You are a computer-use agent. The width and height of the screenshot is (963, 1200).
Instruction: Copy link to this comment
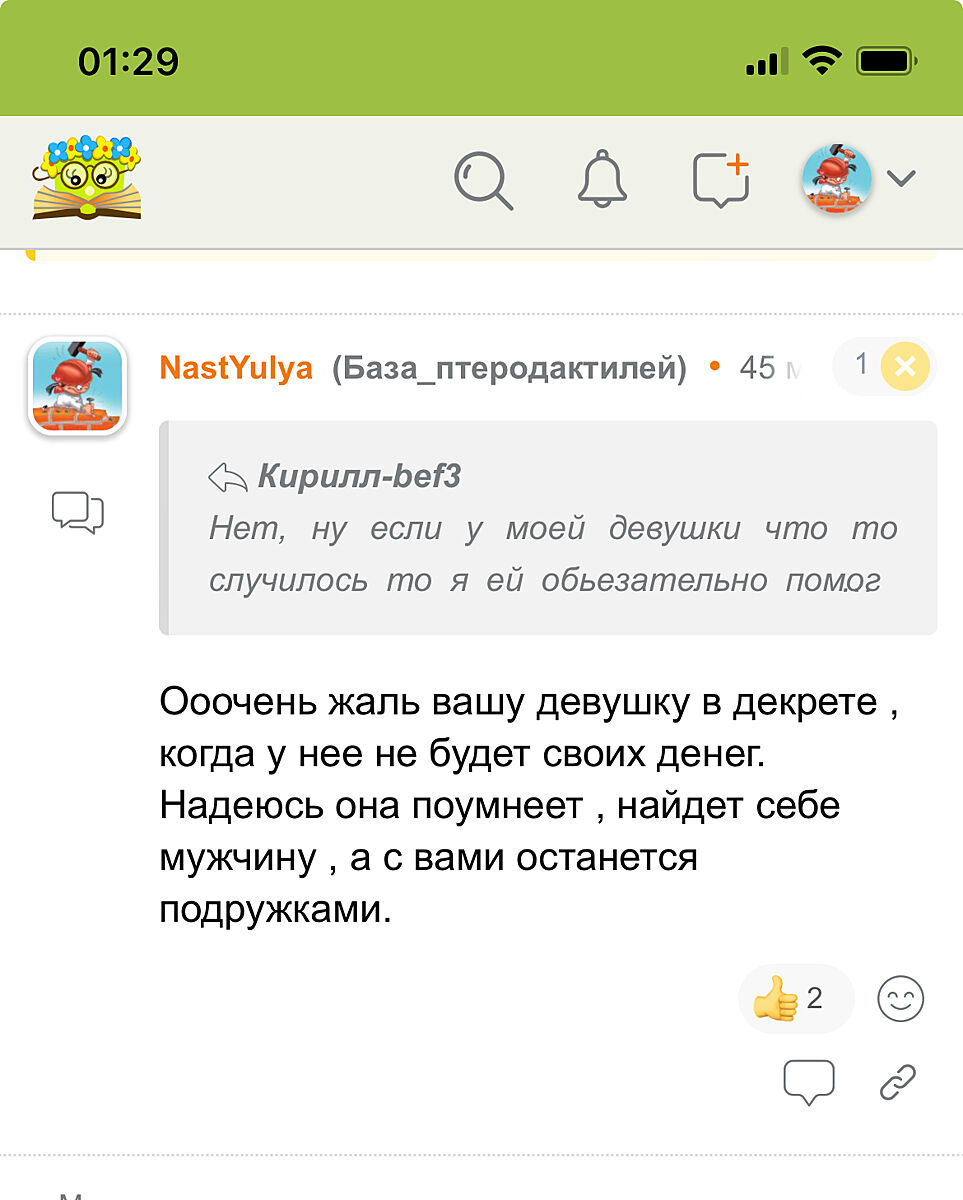[x=897, y=1082]
